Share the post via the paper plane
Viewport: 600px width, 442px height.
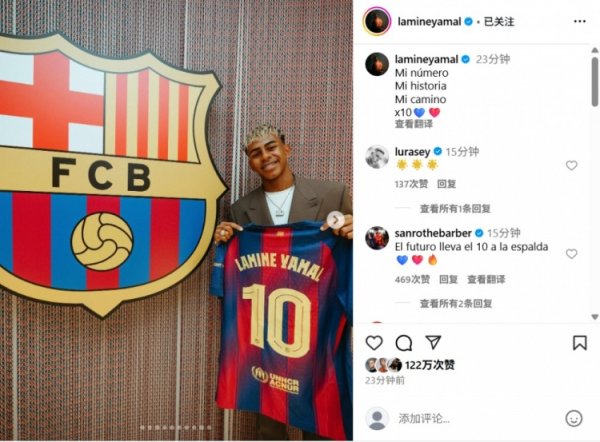(x=433, y=343)
